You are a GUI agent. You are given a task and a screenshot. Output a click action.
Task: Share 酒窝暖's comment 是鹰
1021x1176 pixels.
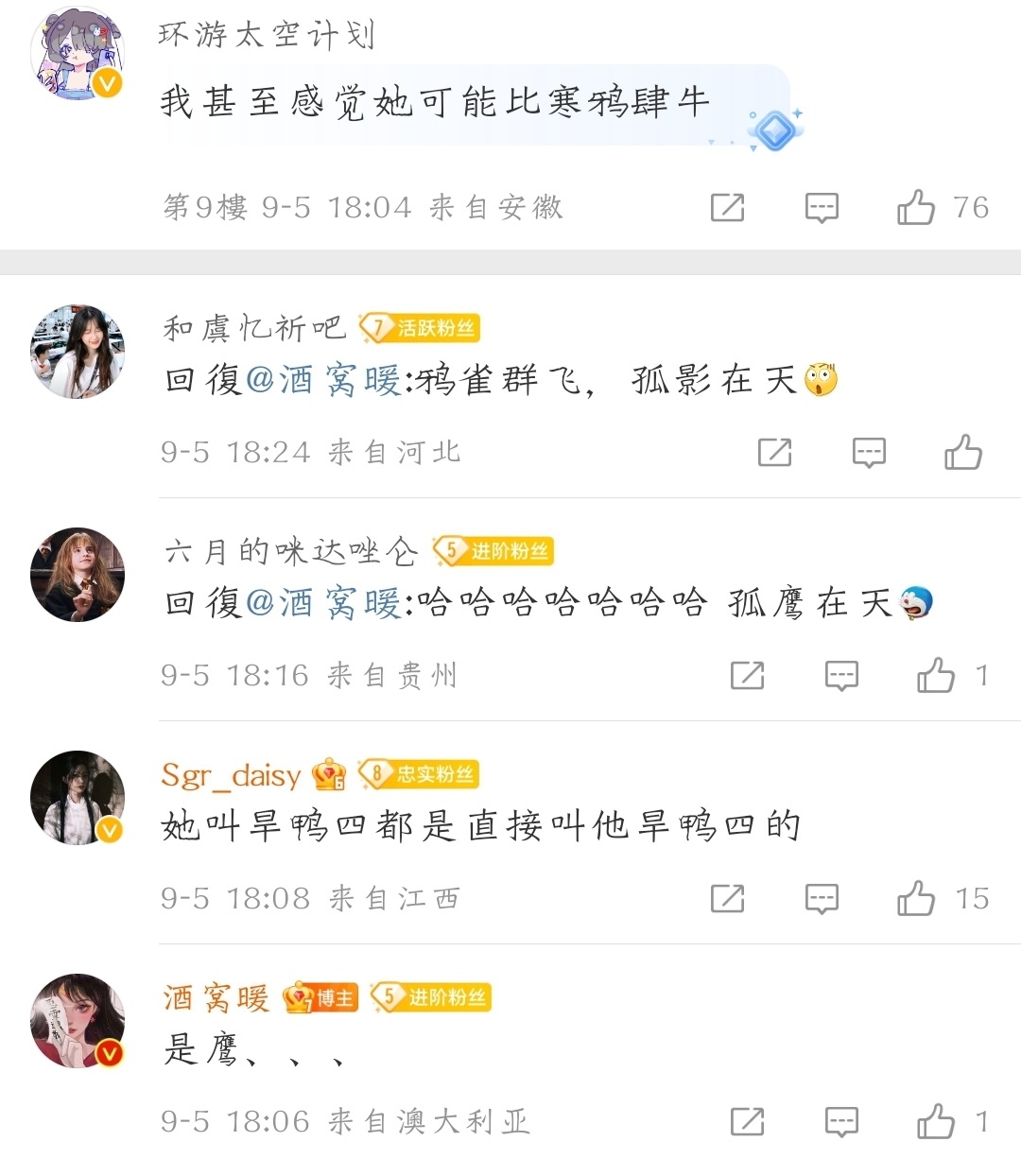point(747,1121)
